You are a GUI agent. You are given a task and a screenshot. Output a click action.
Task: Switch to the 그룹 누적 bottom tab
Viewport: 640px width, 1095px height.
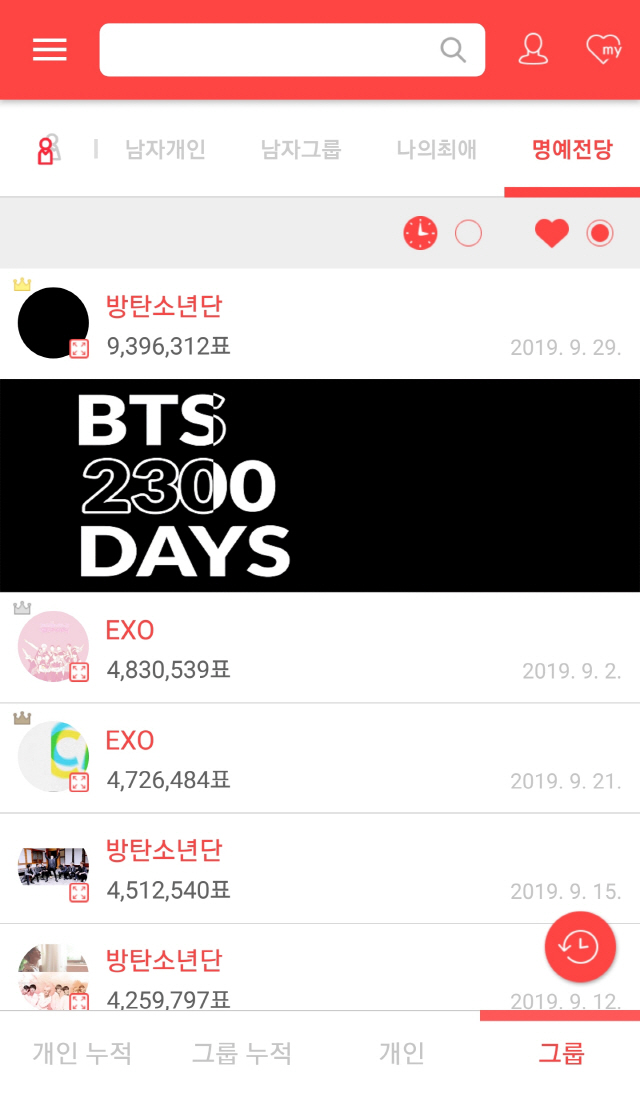tap(242, 1053)
